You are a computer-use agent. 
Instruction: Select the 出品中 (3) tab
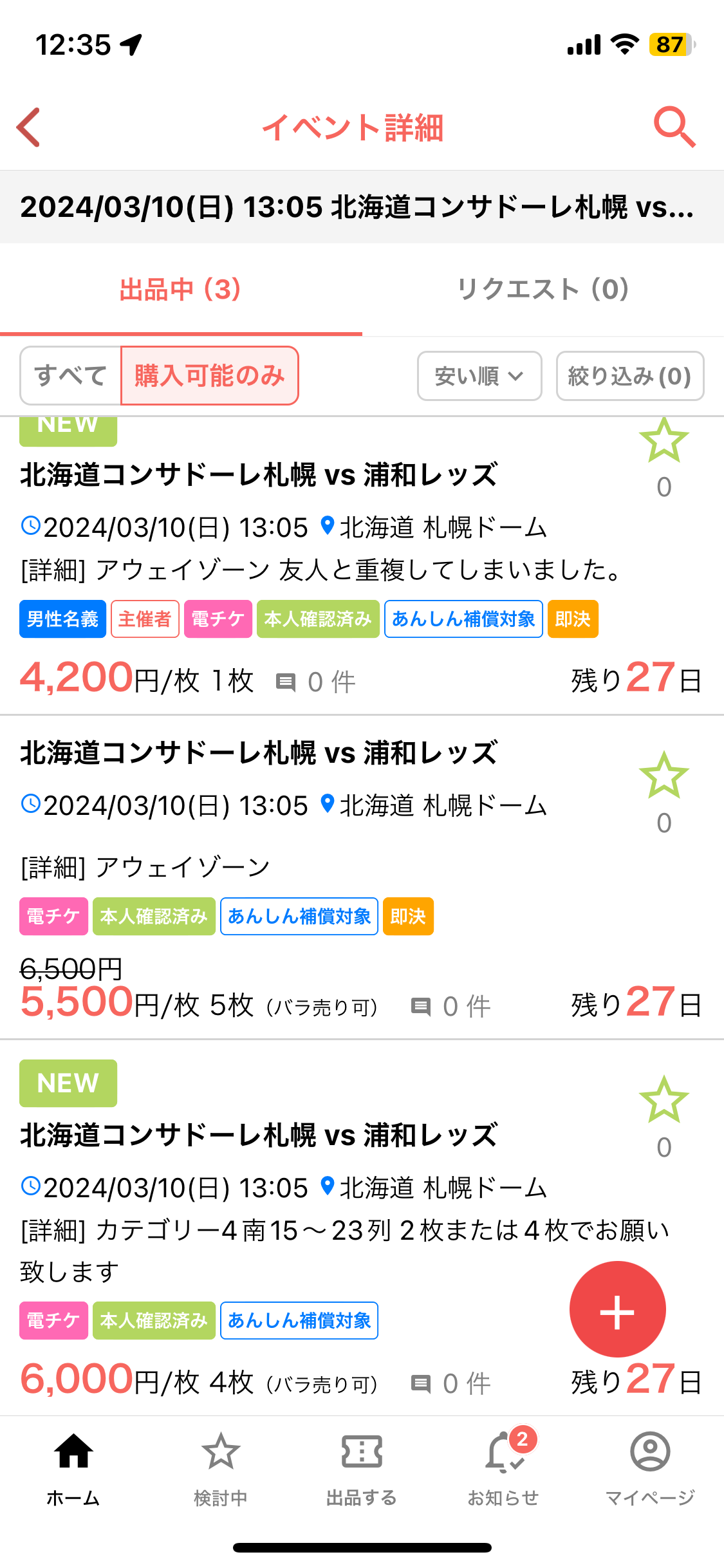(x=181, y=290)
